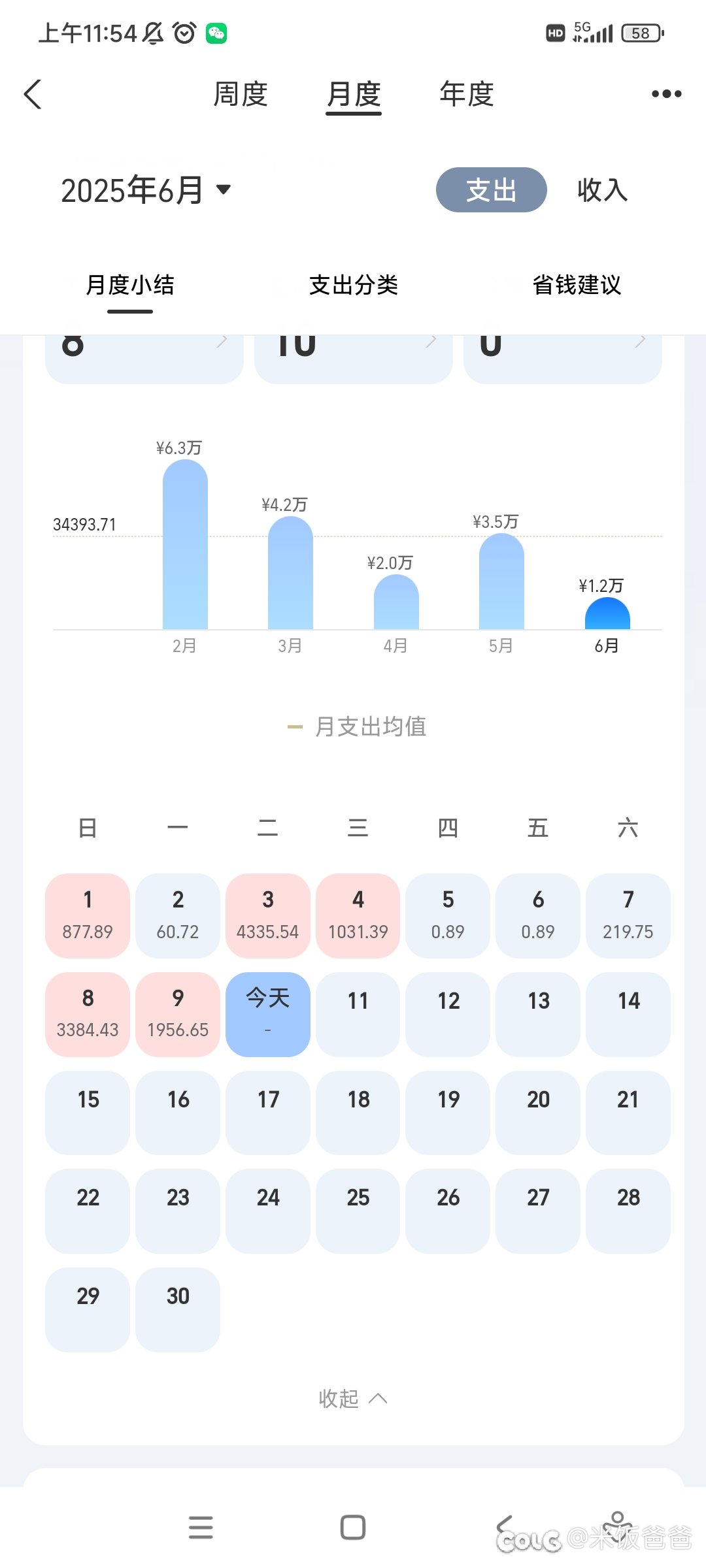Open the 2025年6月 month dropdown

(146, 190)
